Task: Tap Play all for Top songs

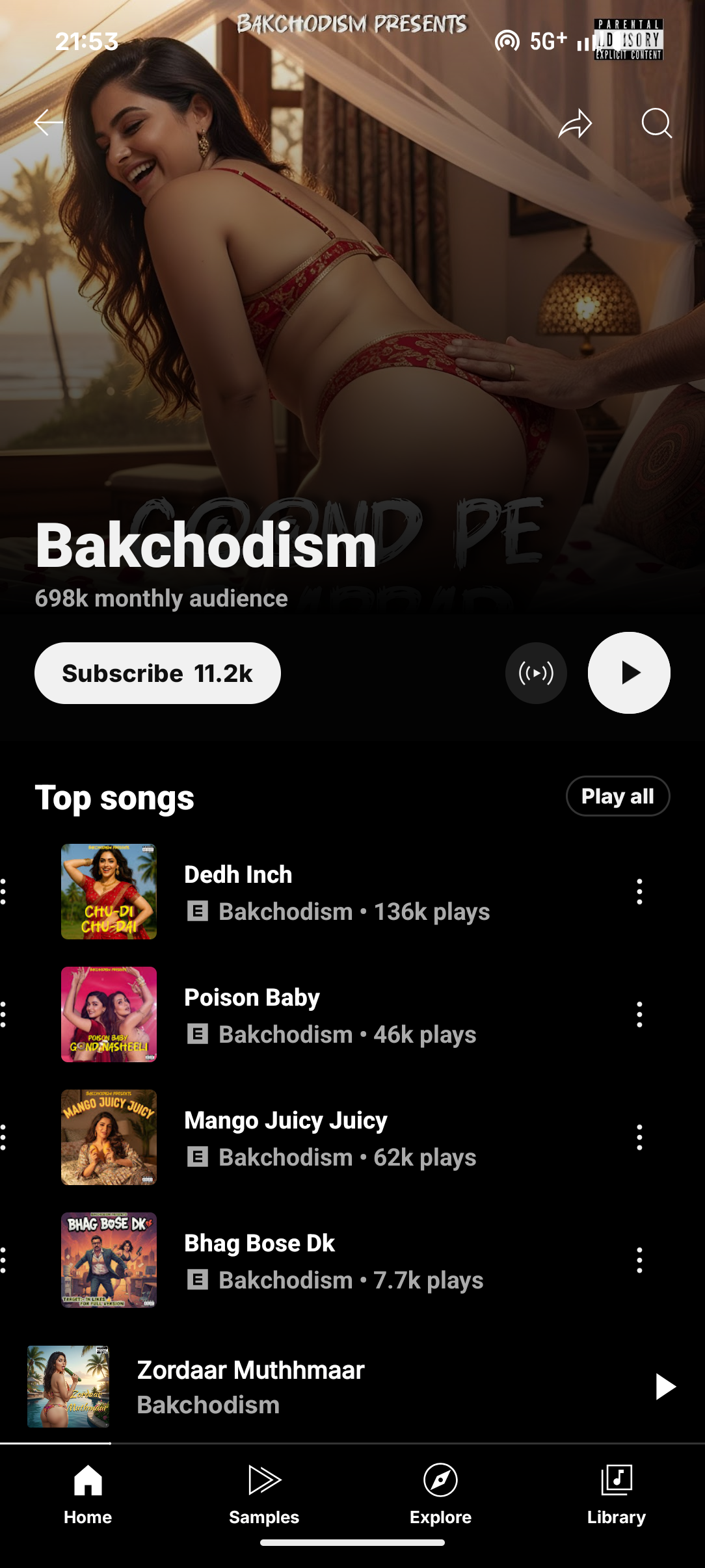Action: [x=617, y=796]
